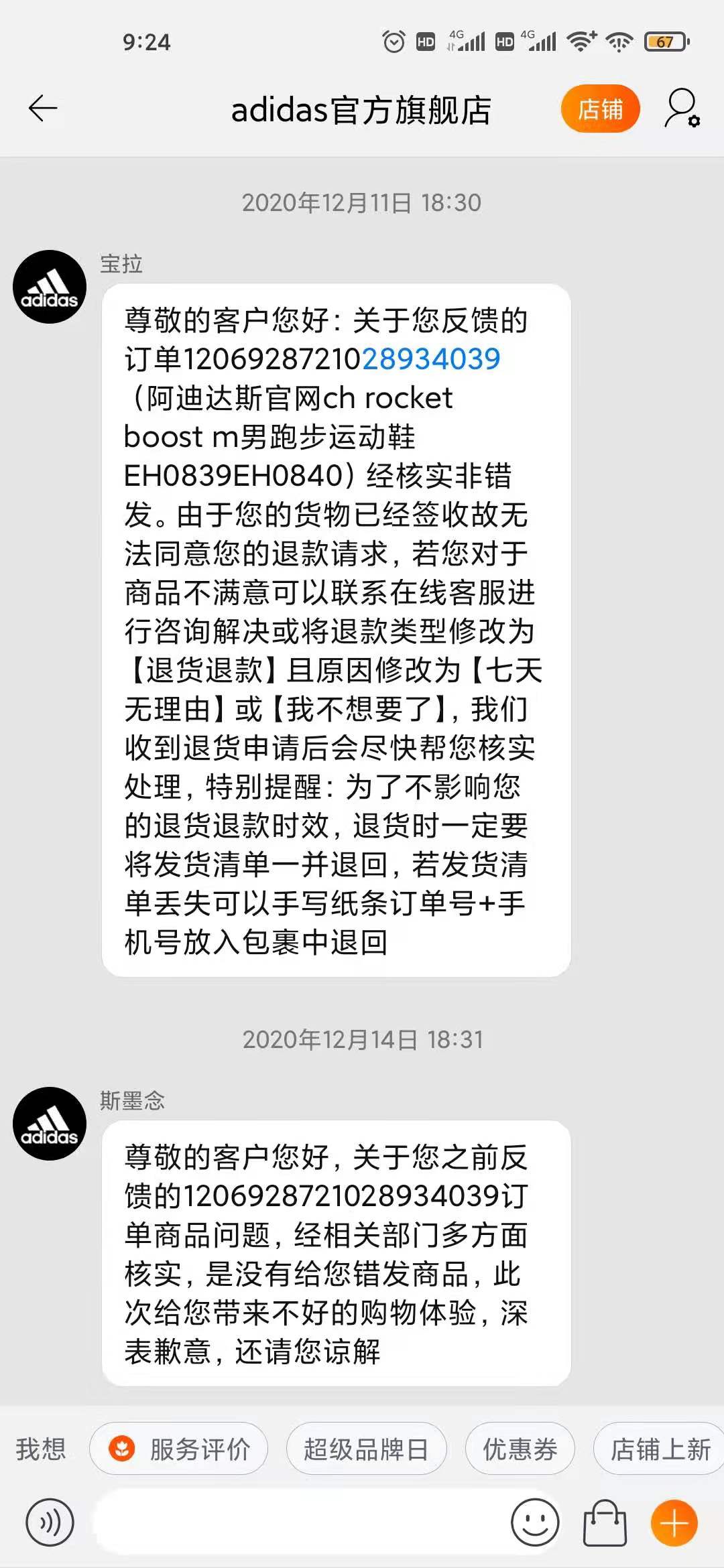724x1568 pixels.
Task: Open the 店铺 store button
Action: pyautogui.click(x=600, y=108)
